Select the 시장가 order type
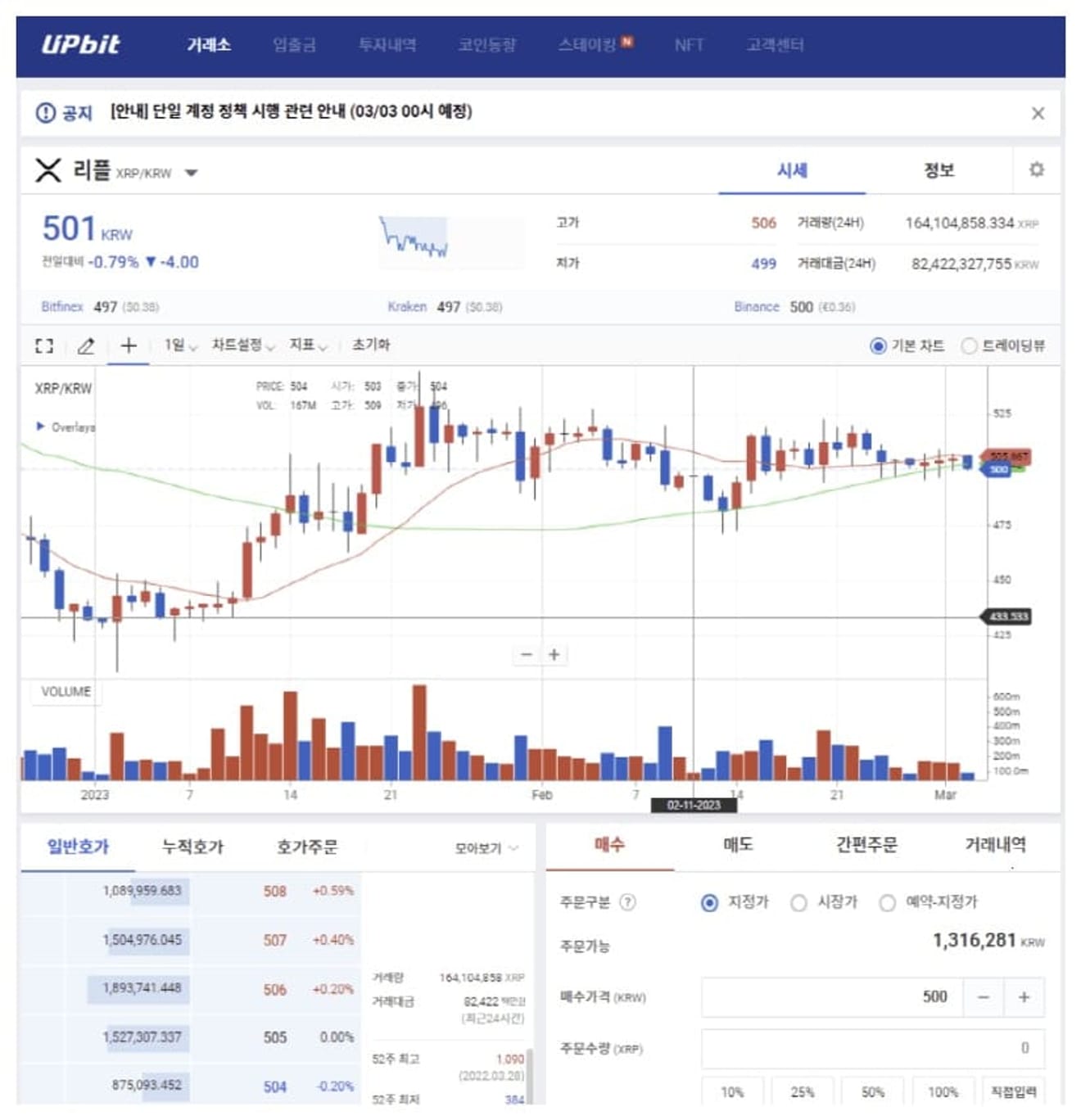 click(x=798, y=902)
